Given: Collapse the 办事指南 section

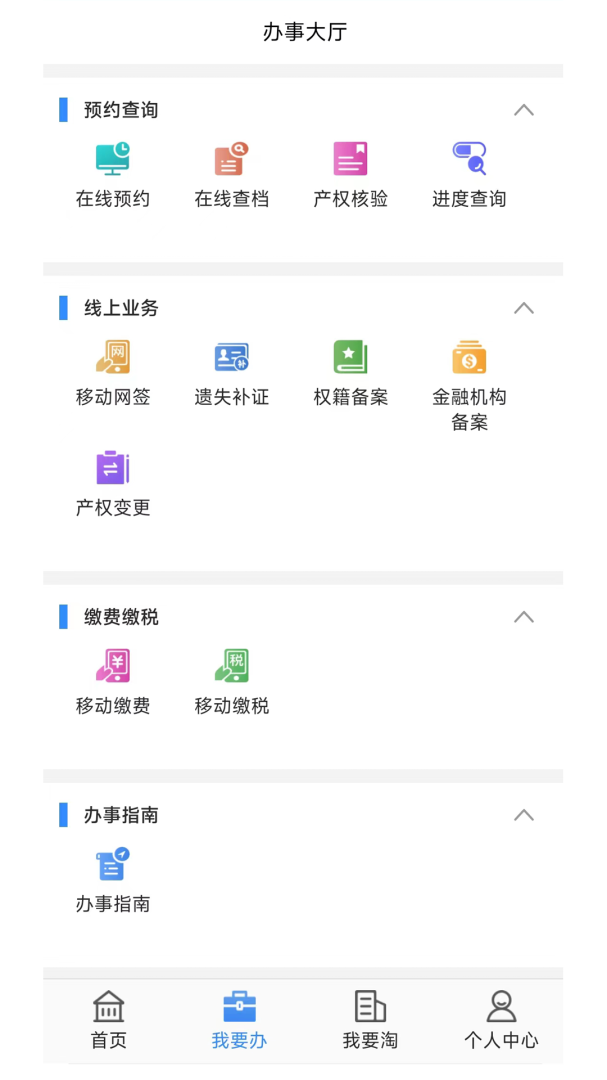Looking at the screenshot, I should [523, 815].
